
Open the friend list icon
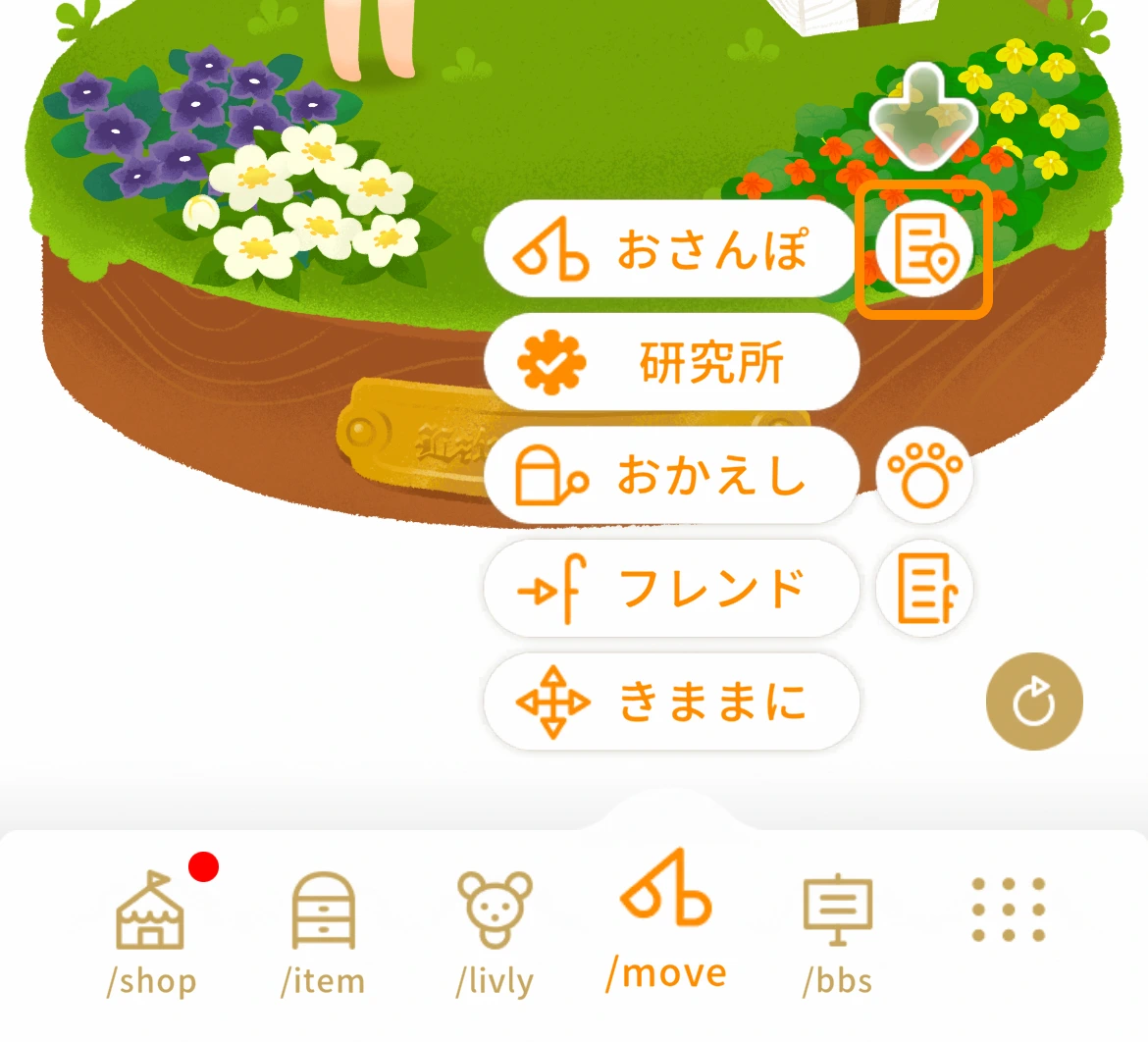[x=924, y=589]
